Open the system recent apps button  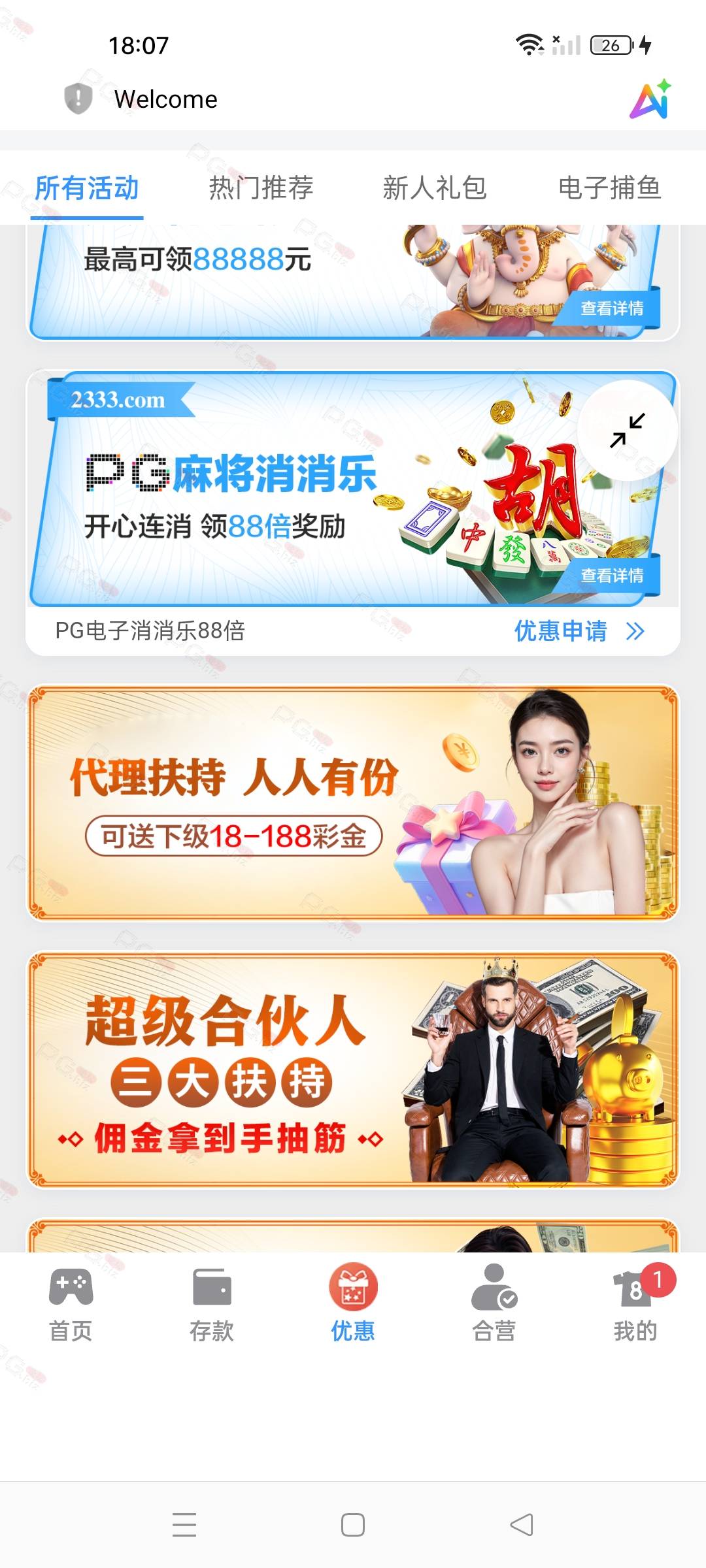(x=184, y=1525)
